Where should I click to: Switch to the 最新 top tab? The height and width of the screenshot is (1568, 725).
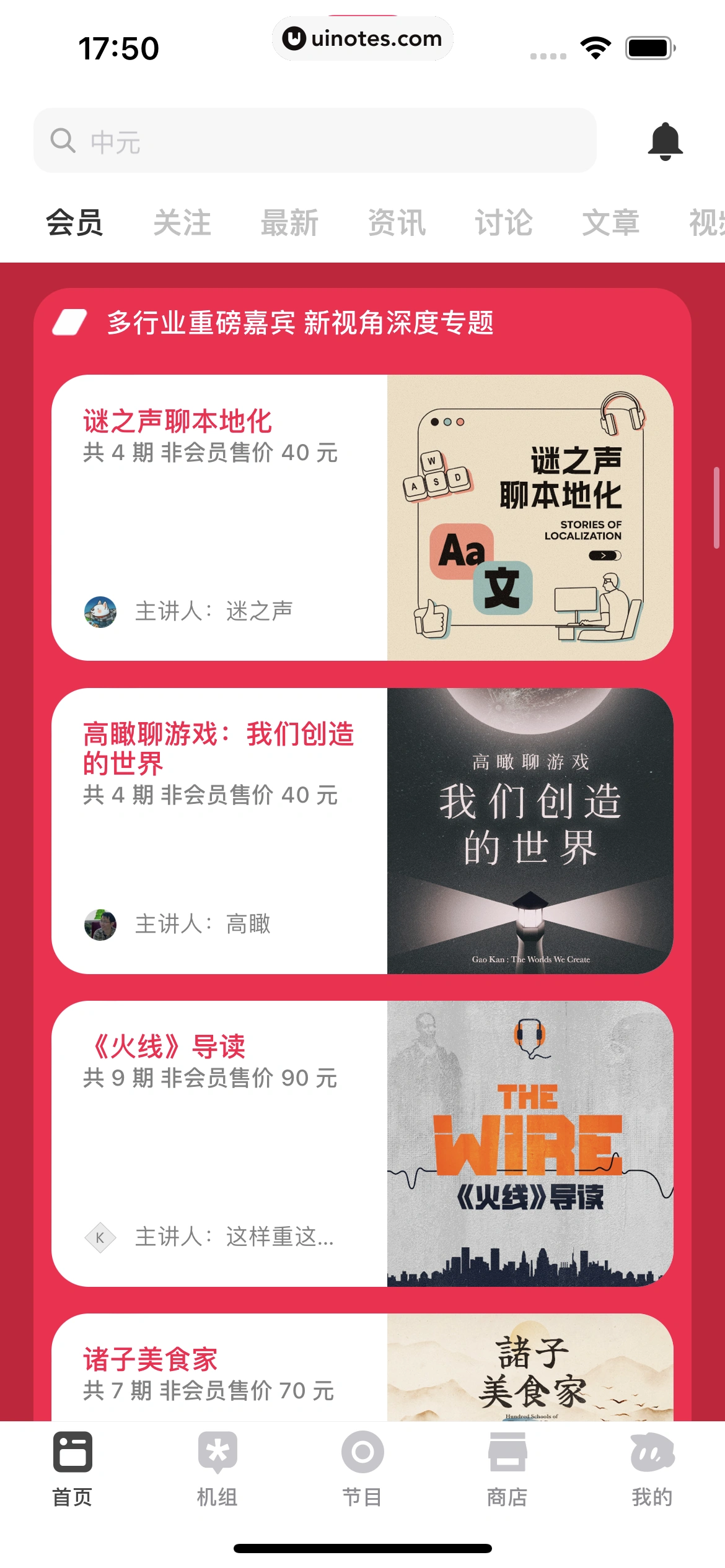pos(289,223)
